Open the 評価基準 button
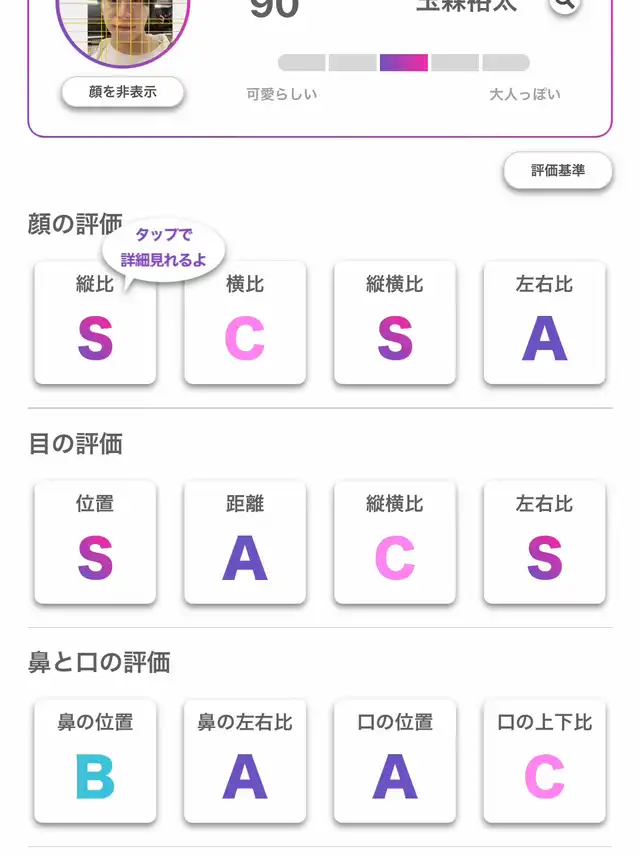640x856 pixels. tap(558, 171)
